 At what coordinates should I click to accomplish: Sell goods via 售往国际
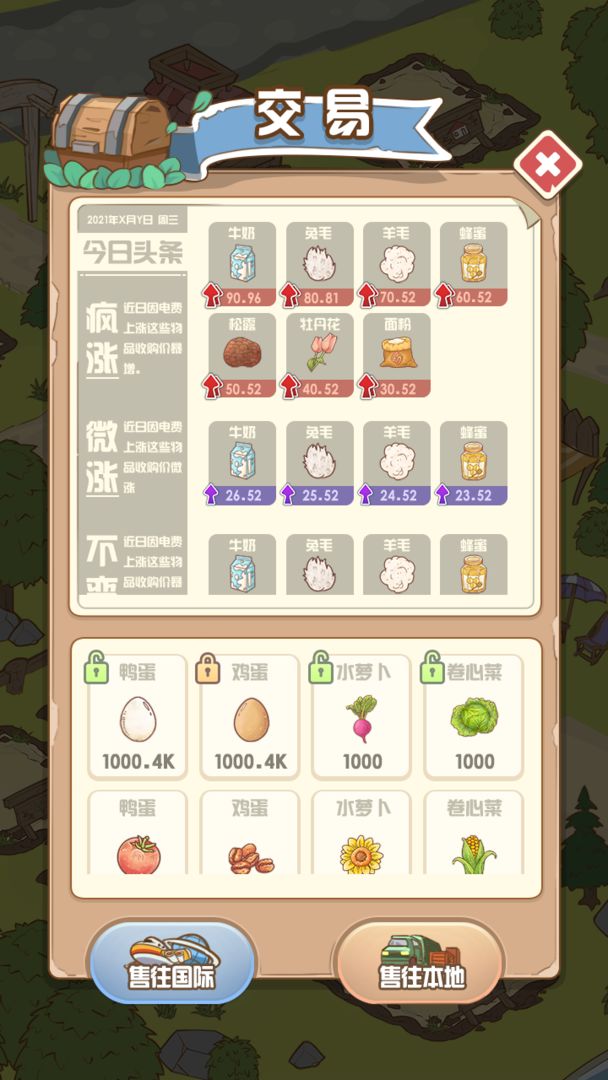point(171,962)
